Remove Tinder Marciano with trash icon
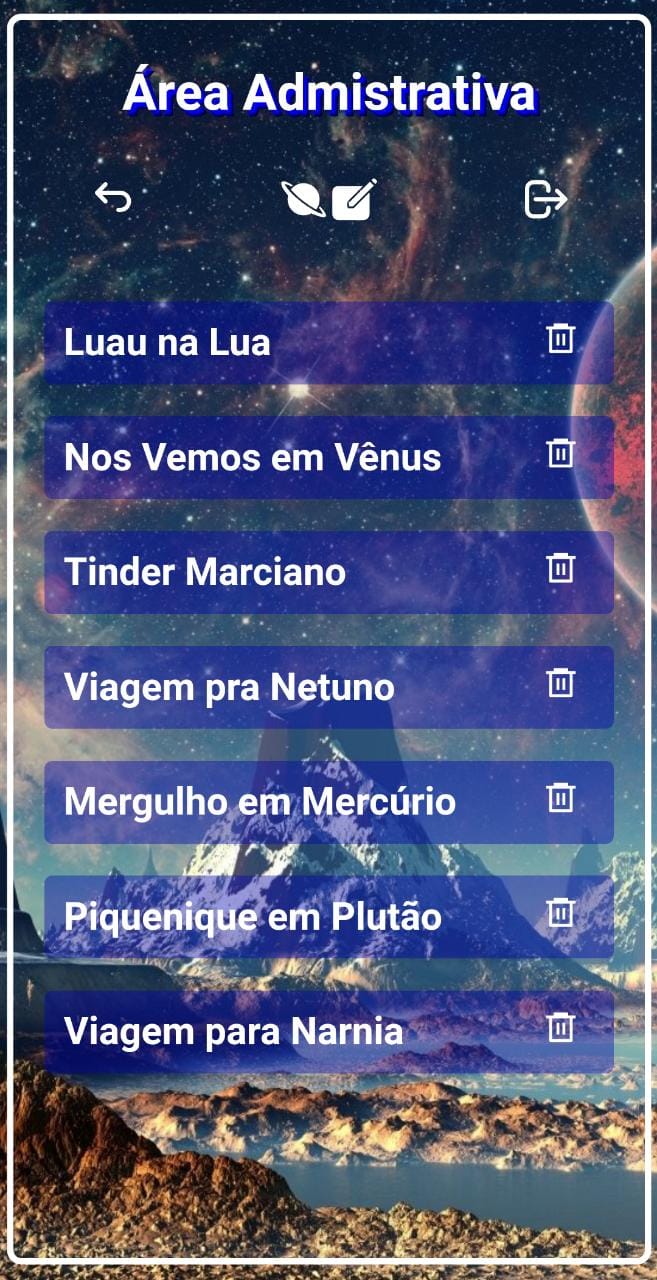This screenshot has height=1280, width=657. pos(561,569)
